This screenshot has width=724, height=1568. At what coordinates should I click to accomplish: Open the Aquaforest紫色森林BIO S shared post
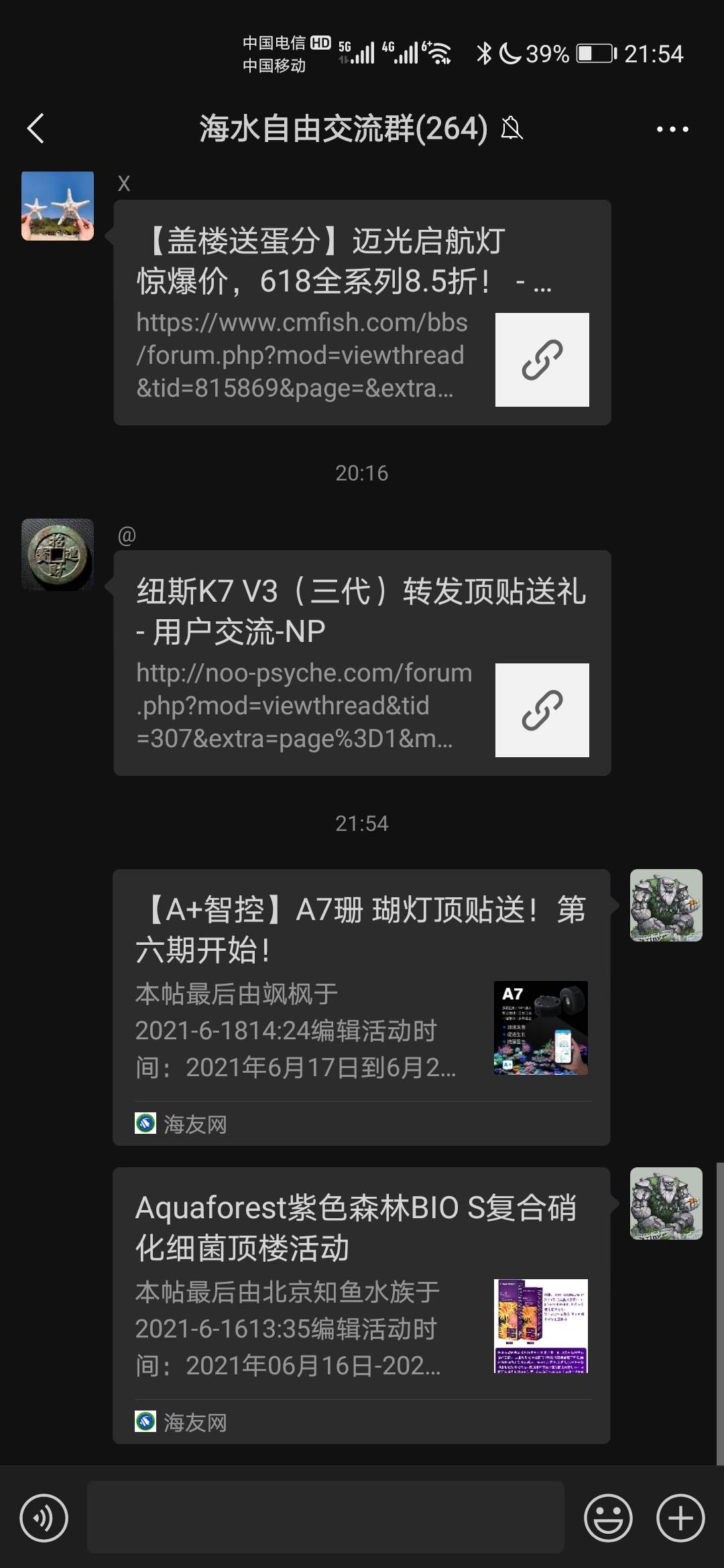(x=361, y=1305)
